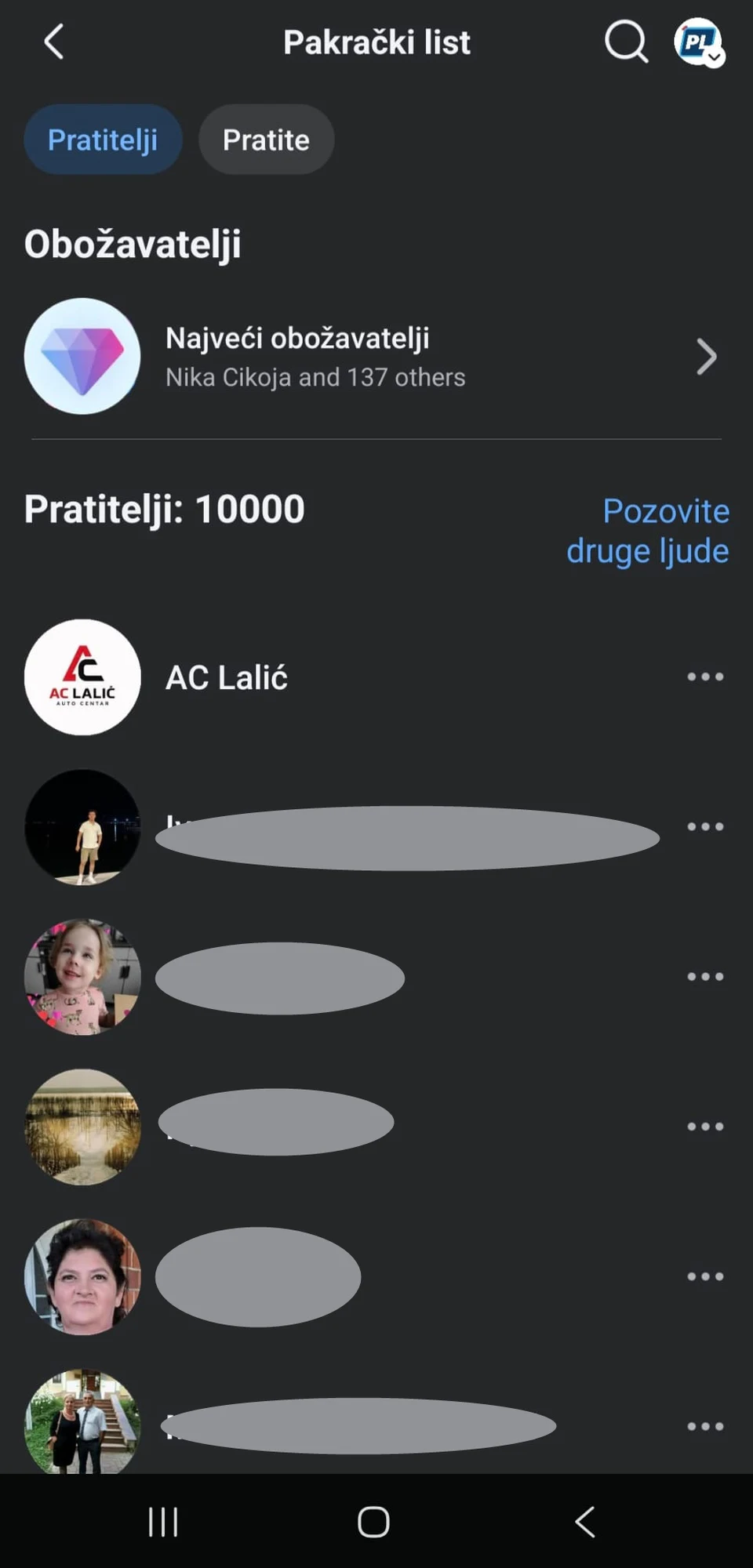Open search in the app bar

pyautogui.click(x=626, y=42)
